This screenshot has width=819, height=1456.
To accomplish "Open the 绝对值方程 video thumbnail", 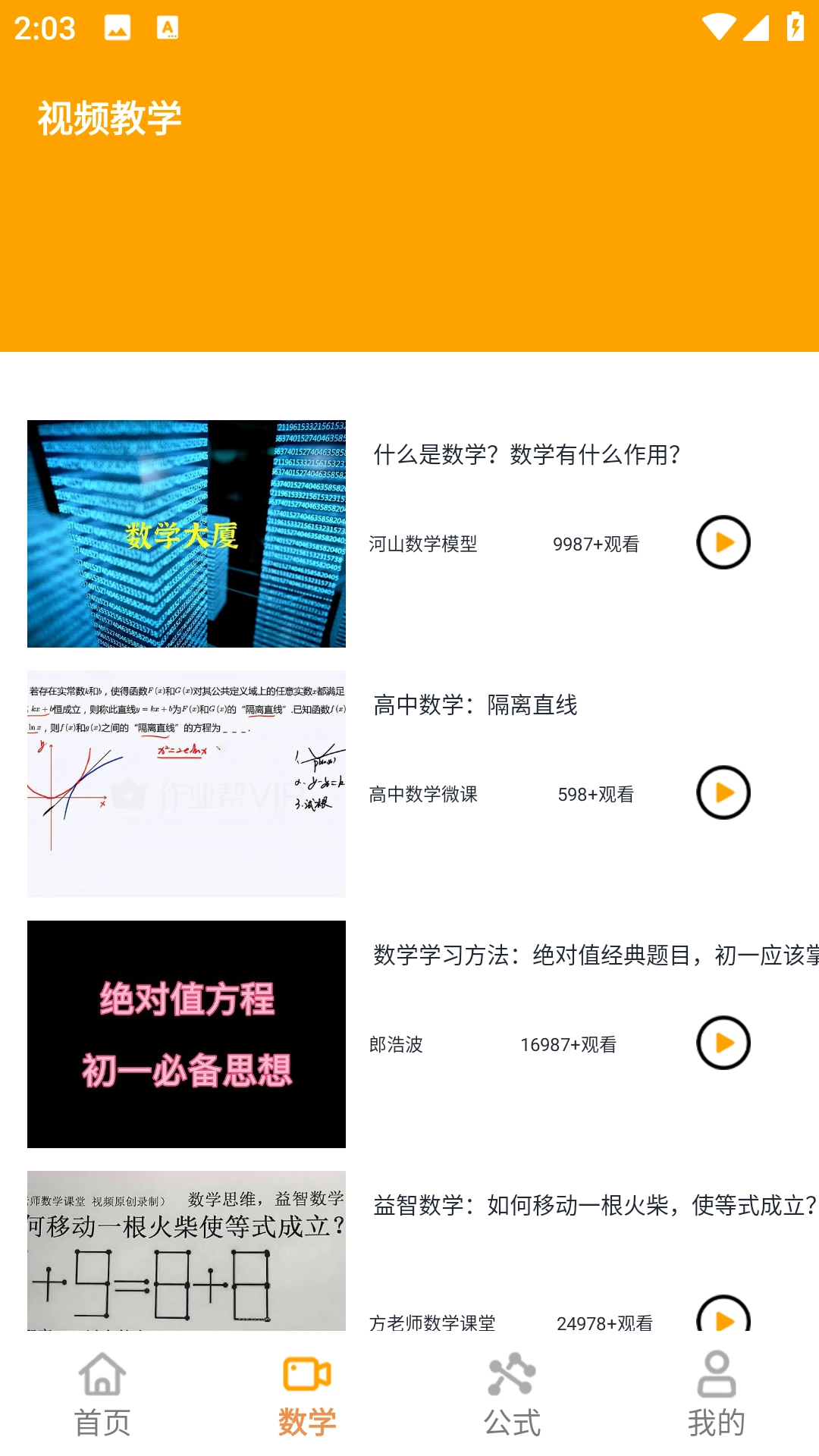I will (x=187, y=1034).
